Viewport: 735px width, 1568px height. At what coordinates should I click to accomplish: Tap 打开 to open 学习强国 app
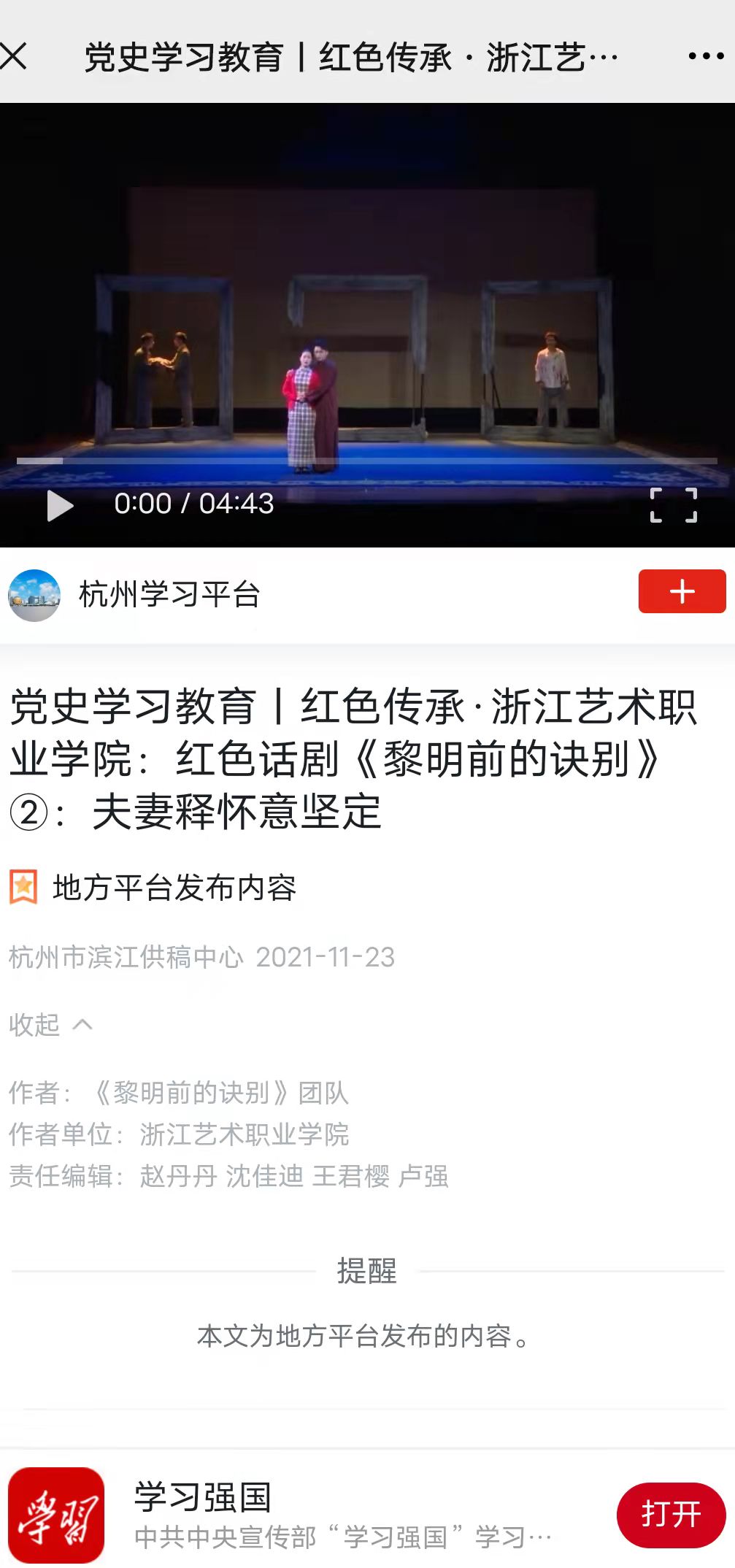(x=670, y=1515)
